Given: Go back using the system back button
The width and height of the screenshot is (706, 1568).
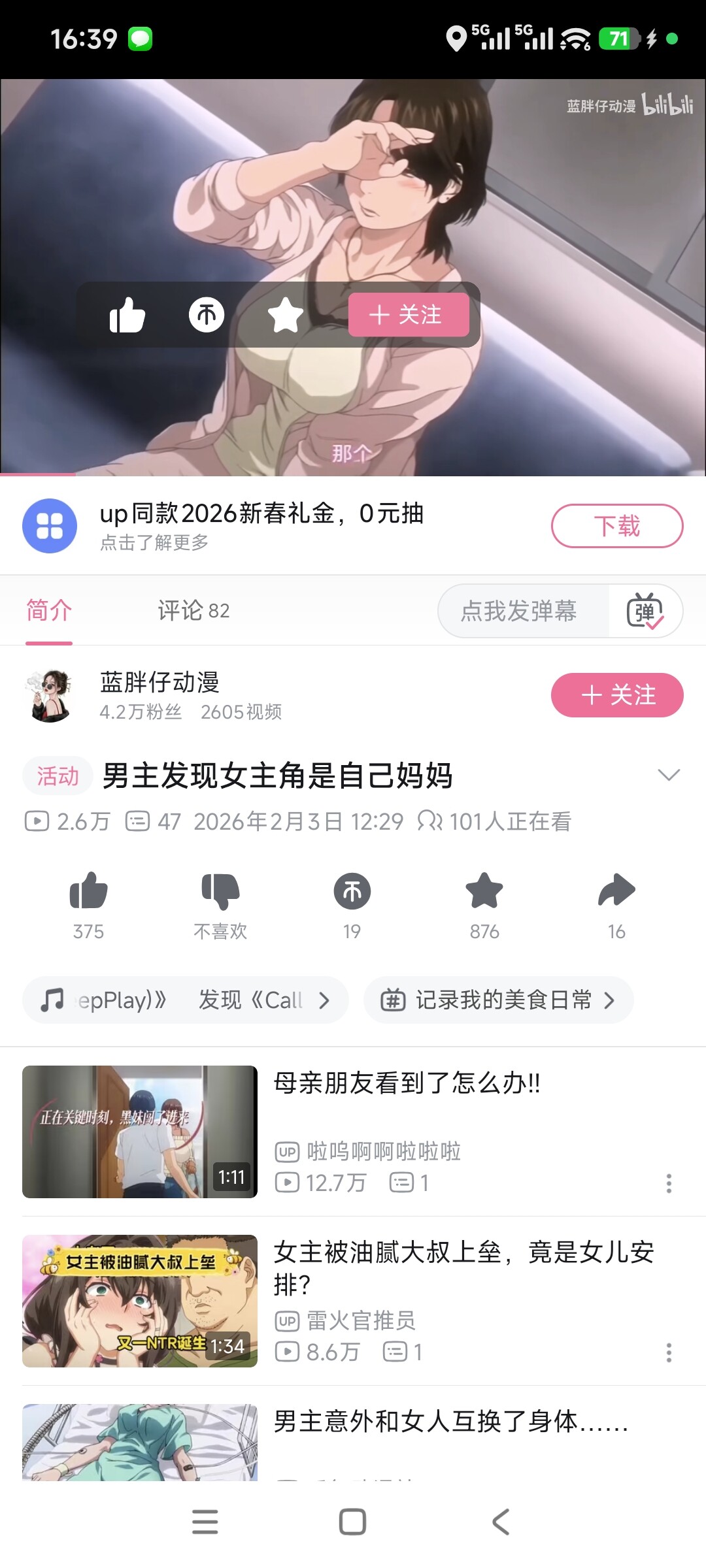Looking at the screenshot, I should (x=501, y=1522).
